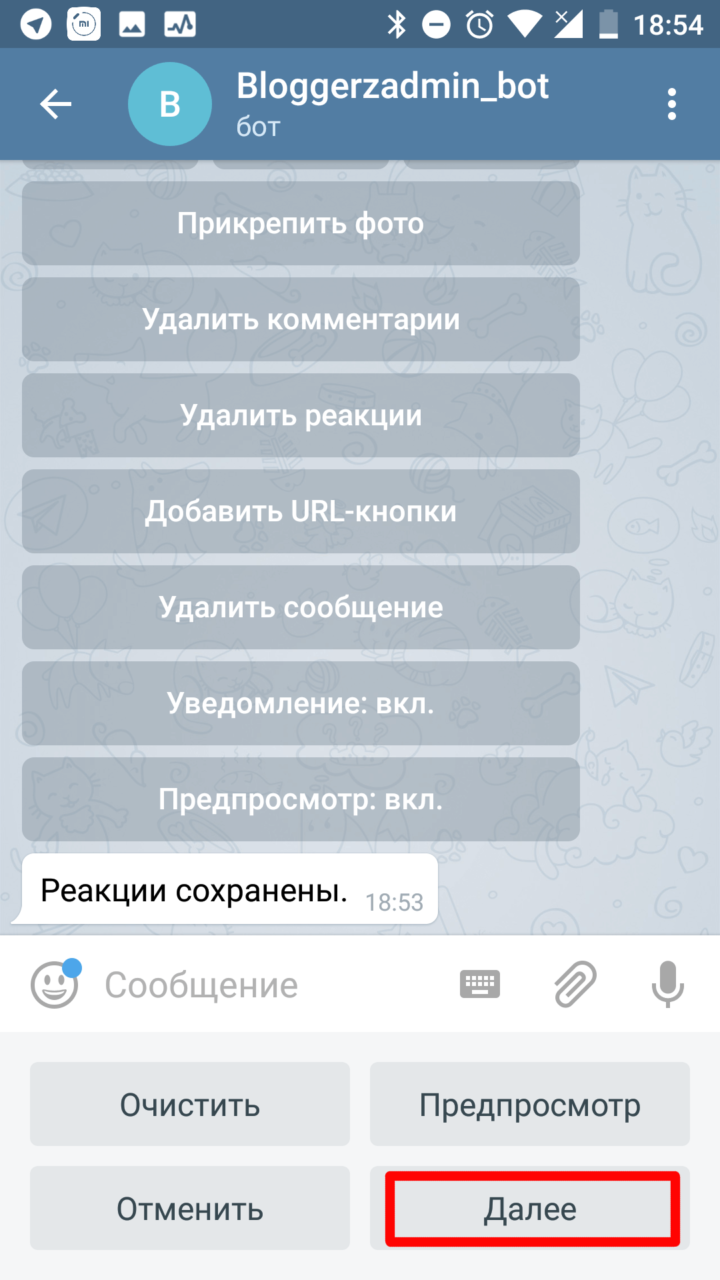Switch to the keyboard icon
The height and width of the screenshot is (1280, 720).
coord(480,984)
